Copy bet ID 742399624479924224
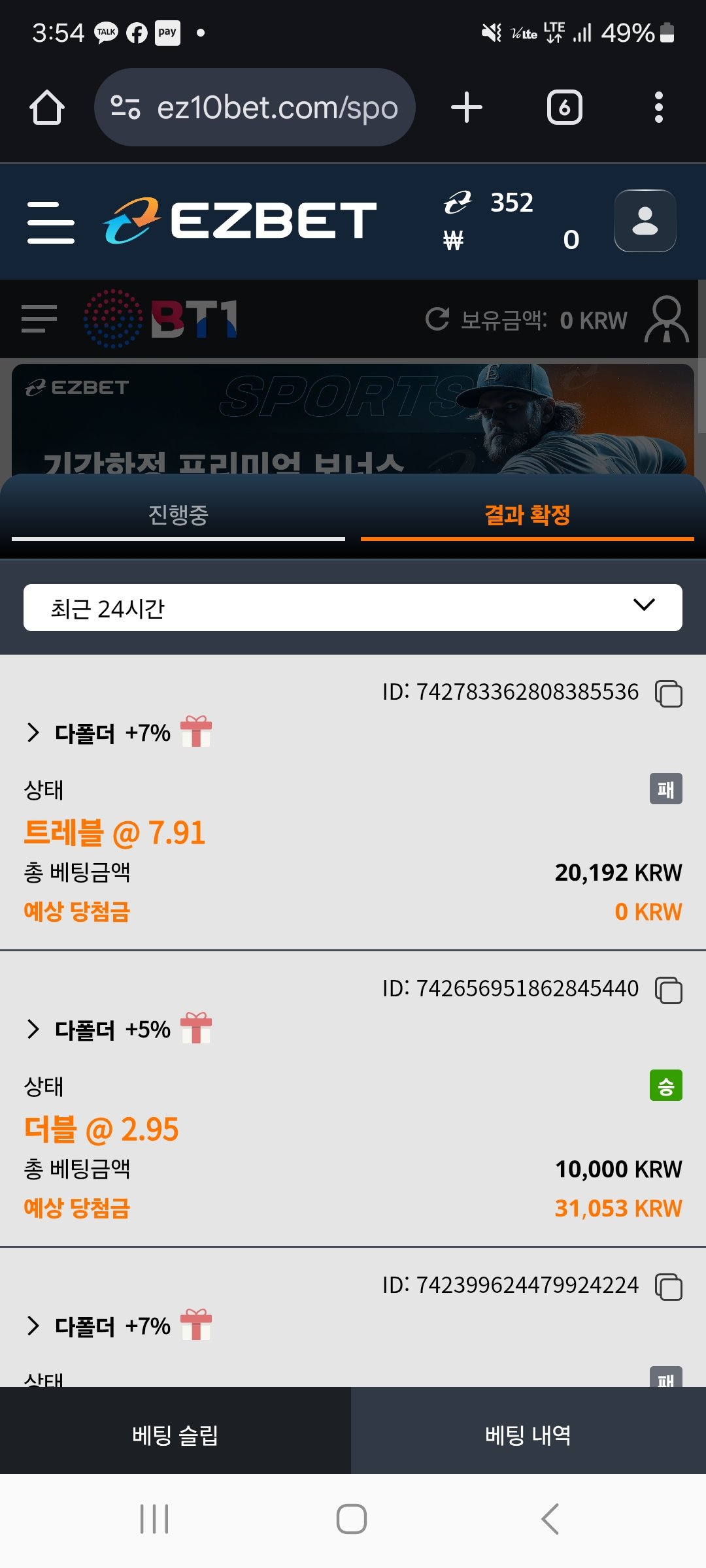Image resolution: width=706 pixels, height=1568 pixels. click(x=668, y=1286)
